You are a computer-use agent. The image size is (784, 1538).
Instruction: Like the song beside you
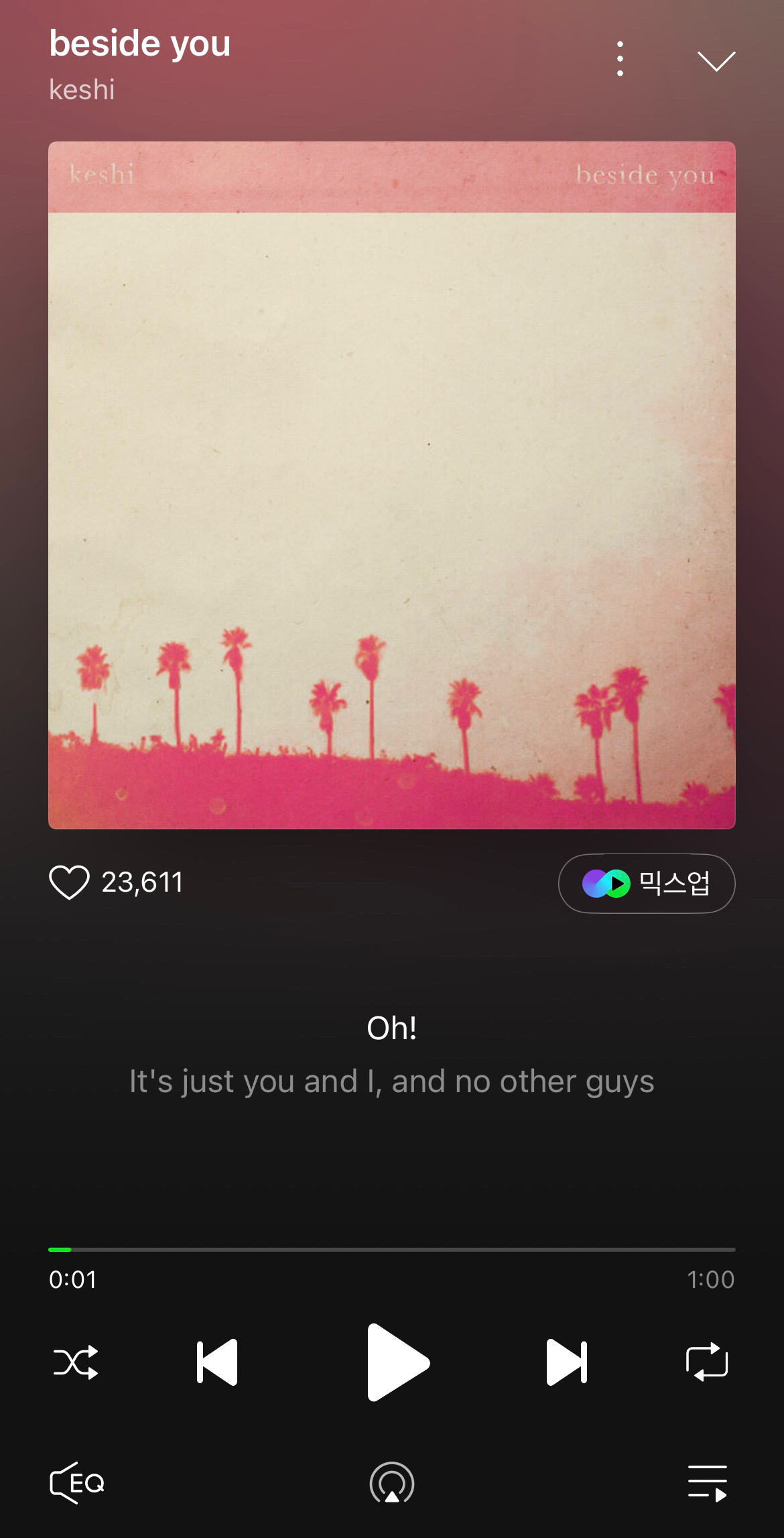[x=69, y=882]
